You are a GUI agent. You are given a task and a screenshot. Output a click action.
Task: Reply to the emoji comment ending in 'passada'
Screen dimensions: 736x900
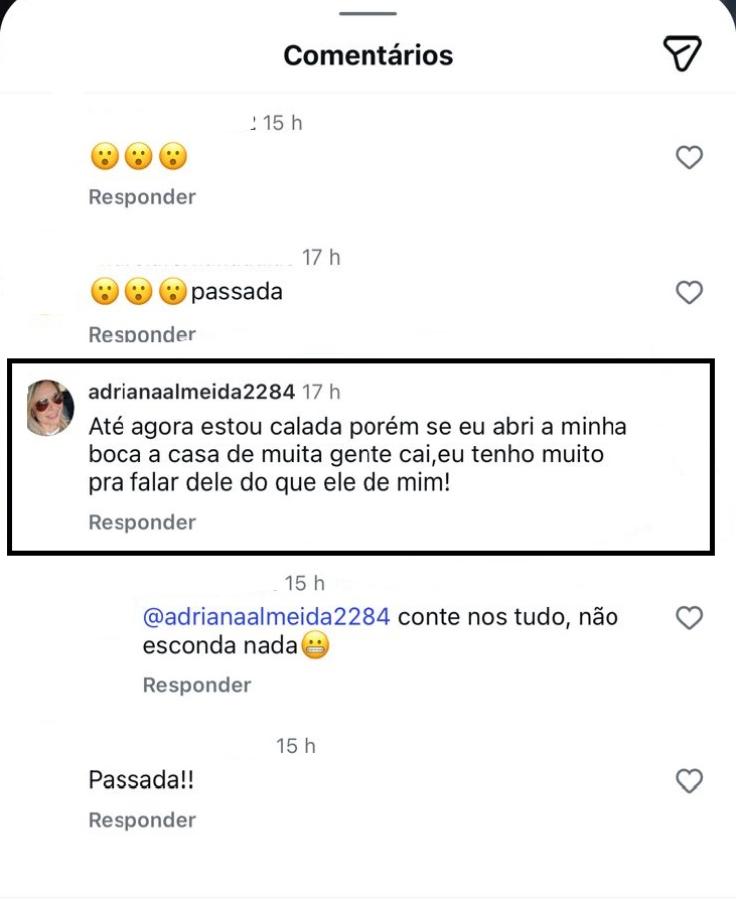142,335
